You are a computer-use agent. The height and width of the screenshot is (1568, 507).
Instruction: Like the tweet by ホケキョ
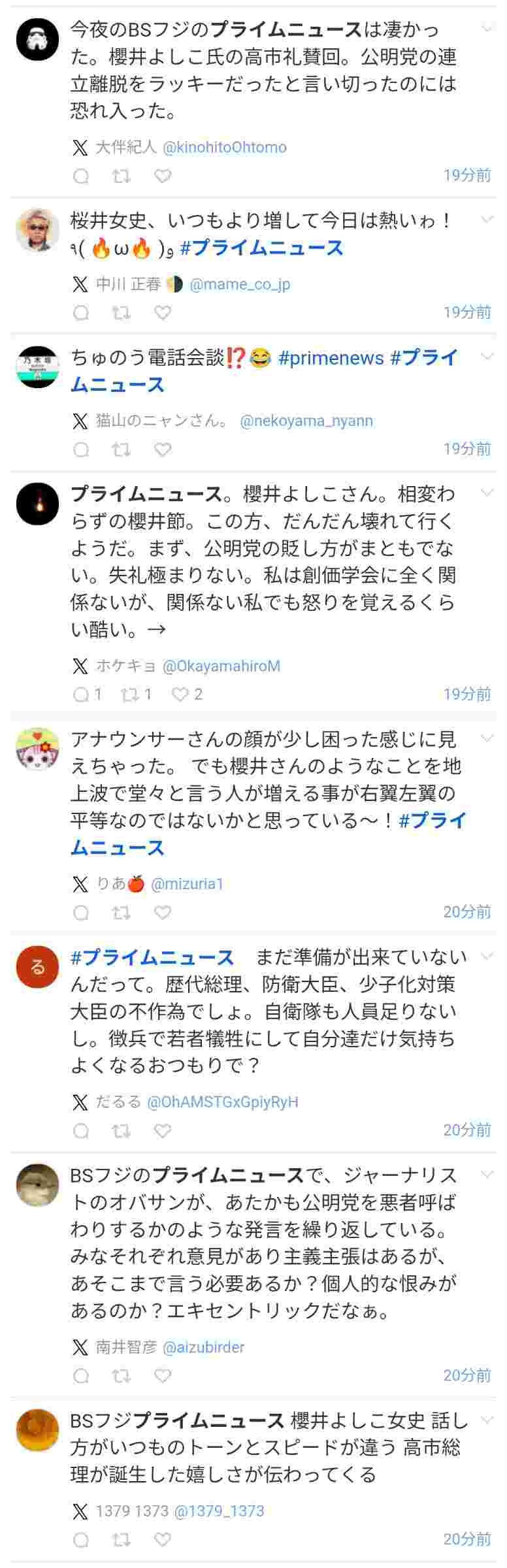(x=180, y=694)
